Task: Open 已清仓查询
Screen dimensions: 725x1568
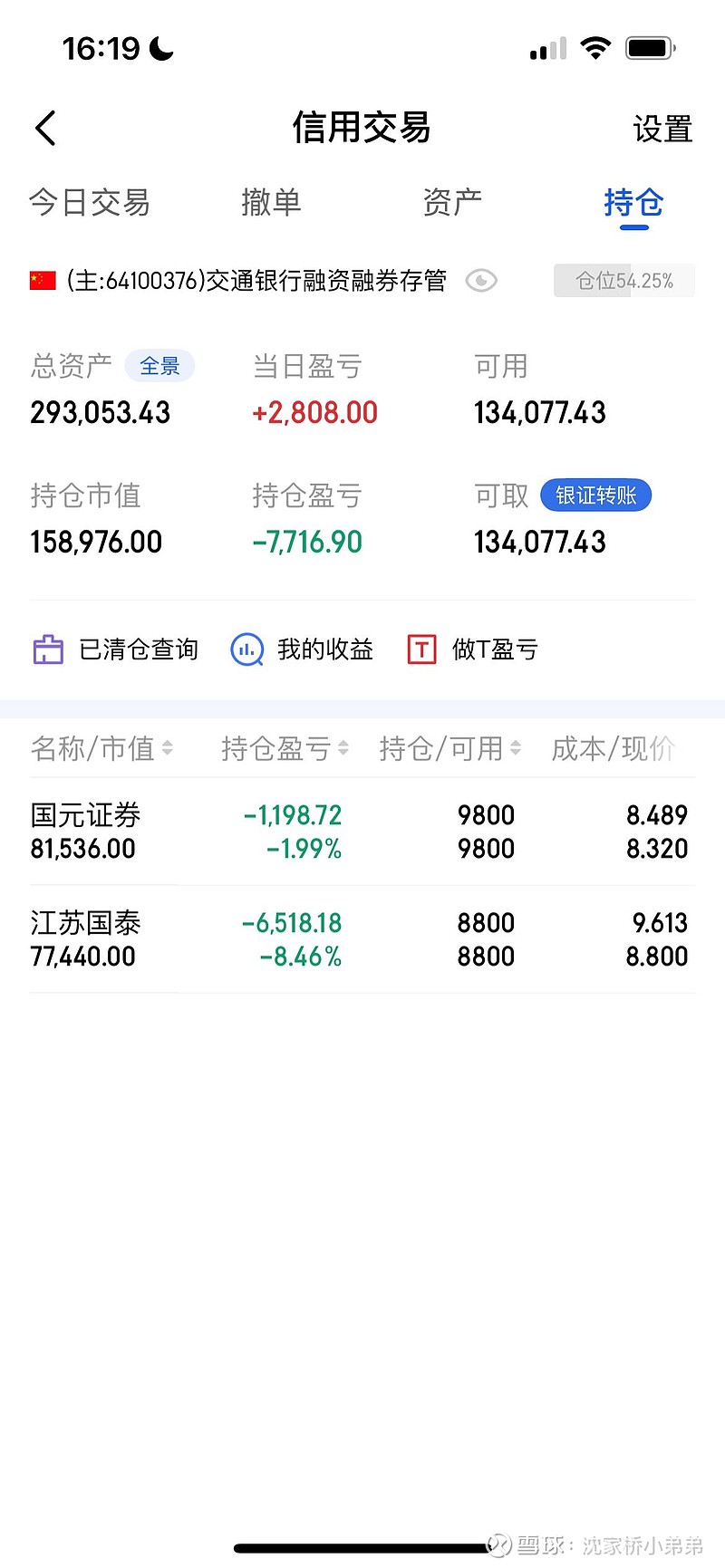Action: click(116, 649)
